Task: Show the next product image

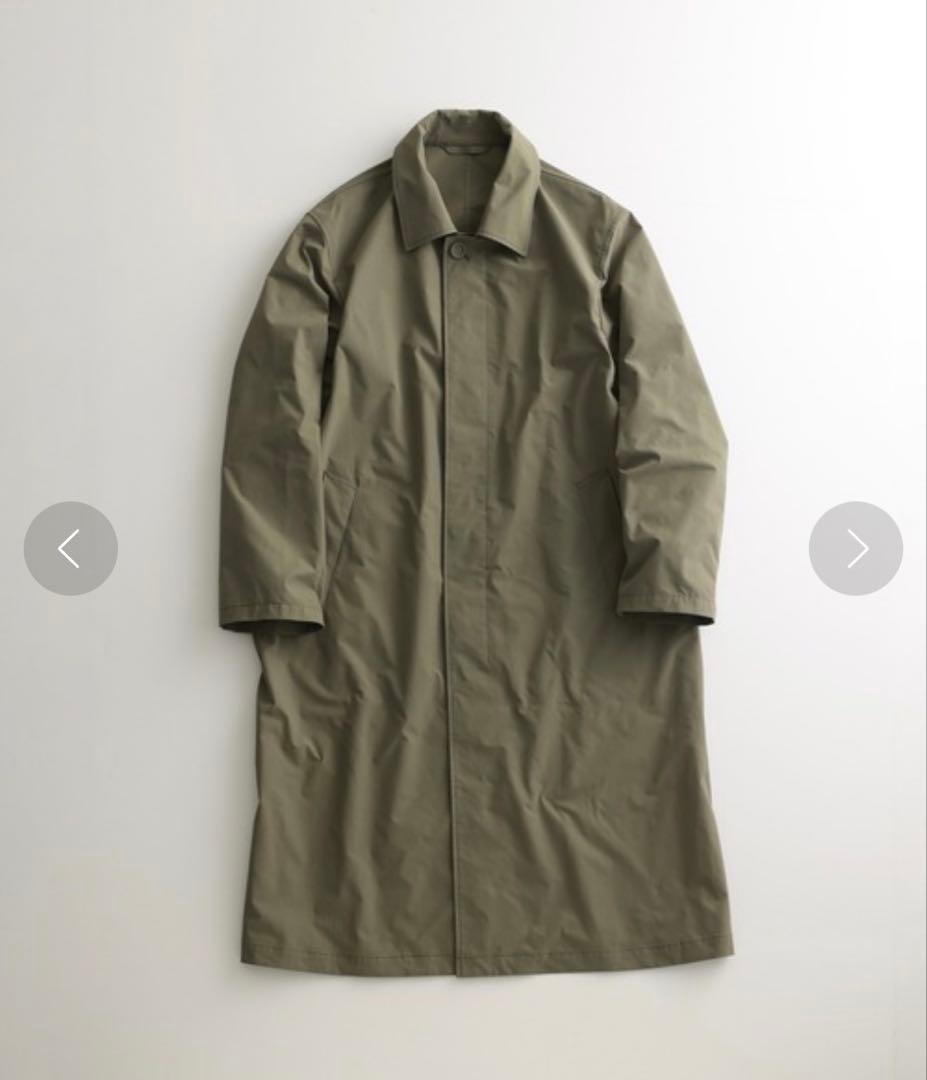Action: (x=855, y=548)
